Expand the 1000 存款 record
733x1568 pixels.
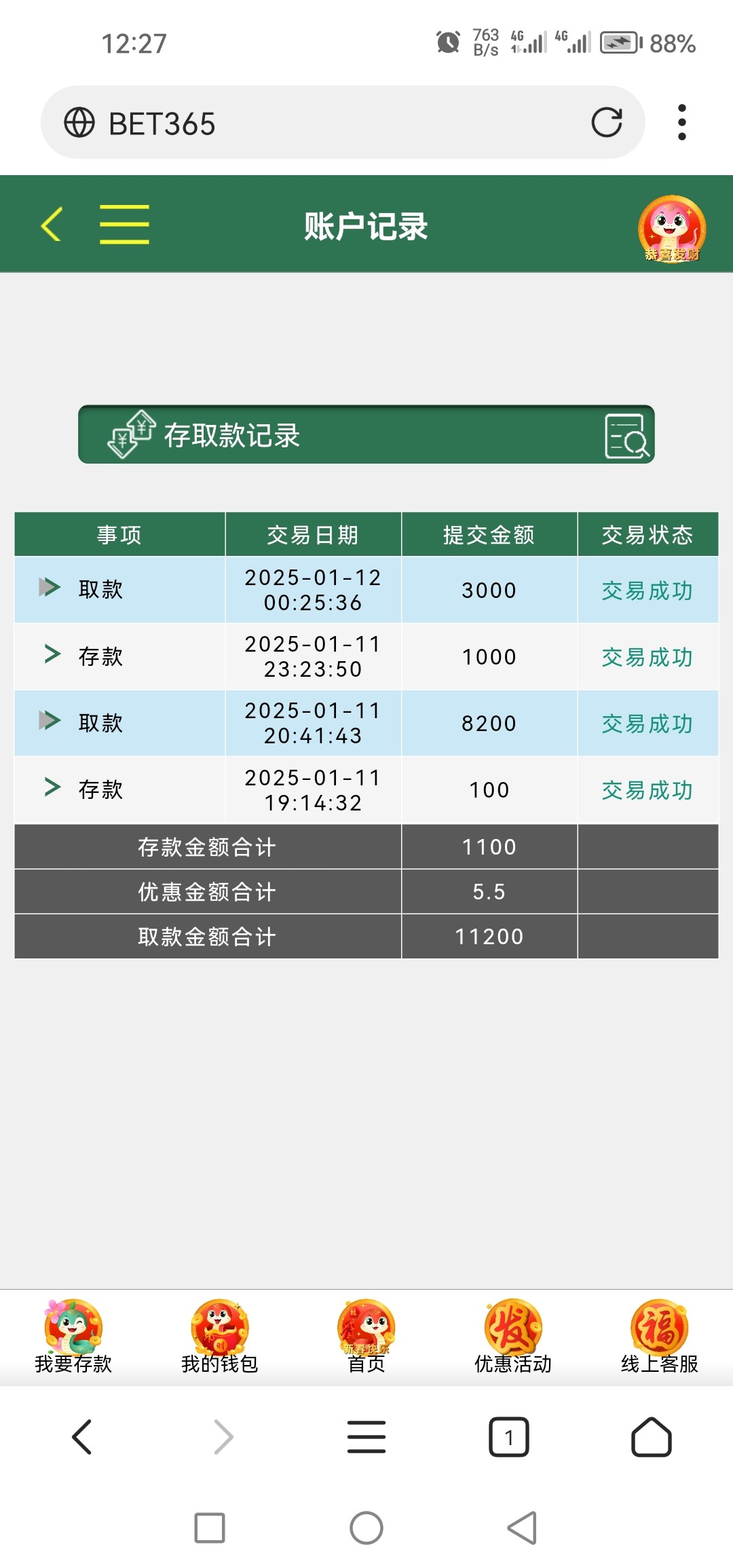coord(52,654)
